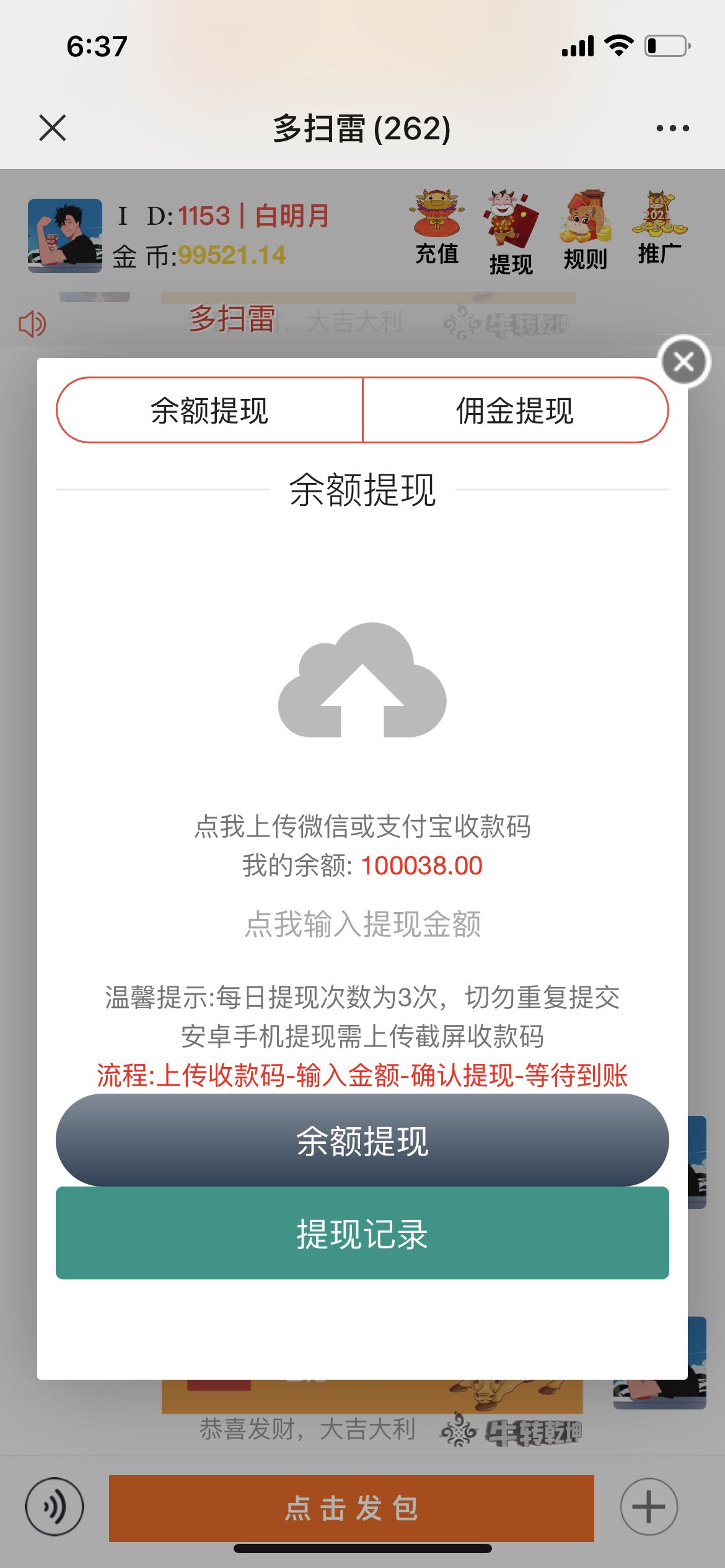Tap the 点我输入提现金额 amount field

coord(362,924)
